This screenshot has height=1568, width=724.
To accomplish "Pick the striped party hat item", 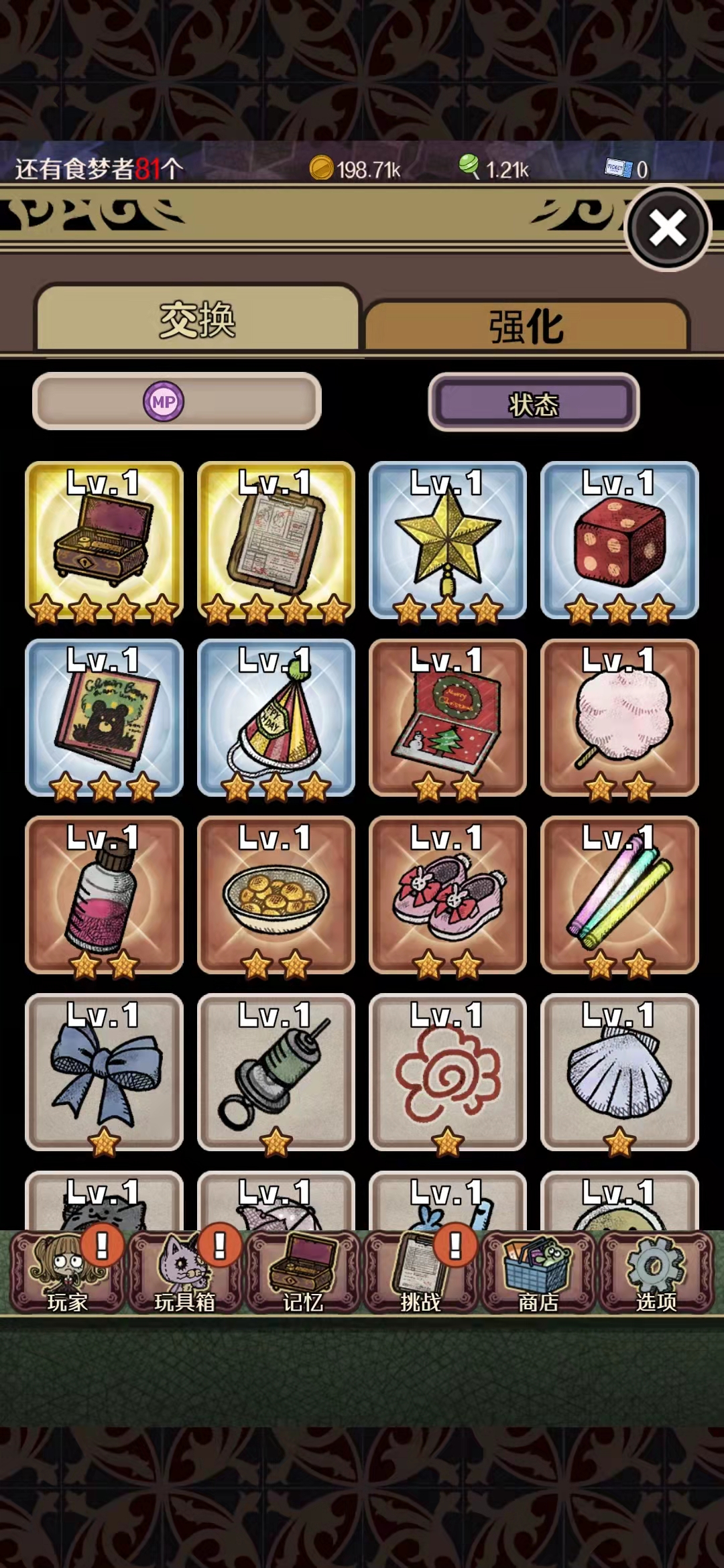I will tap(276, 718).
